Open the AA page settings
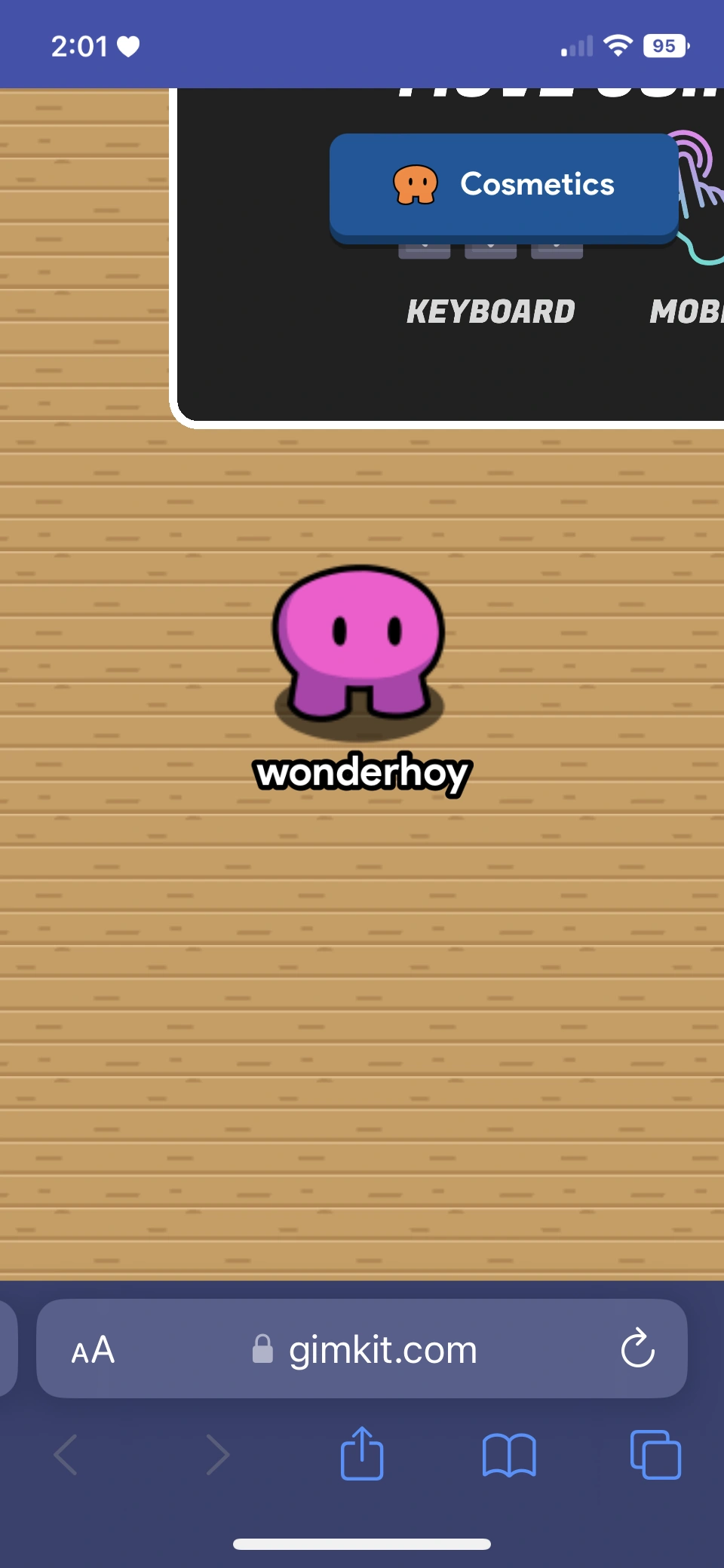Screen dimensions: 724x1568 pyautogui.click(x=93, y=1349)
